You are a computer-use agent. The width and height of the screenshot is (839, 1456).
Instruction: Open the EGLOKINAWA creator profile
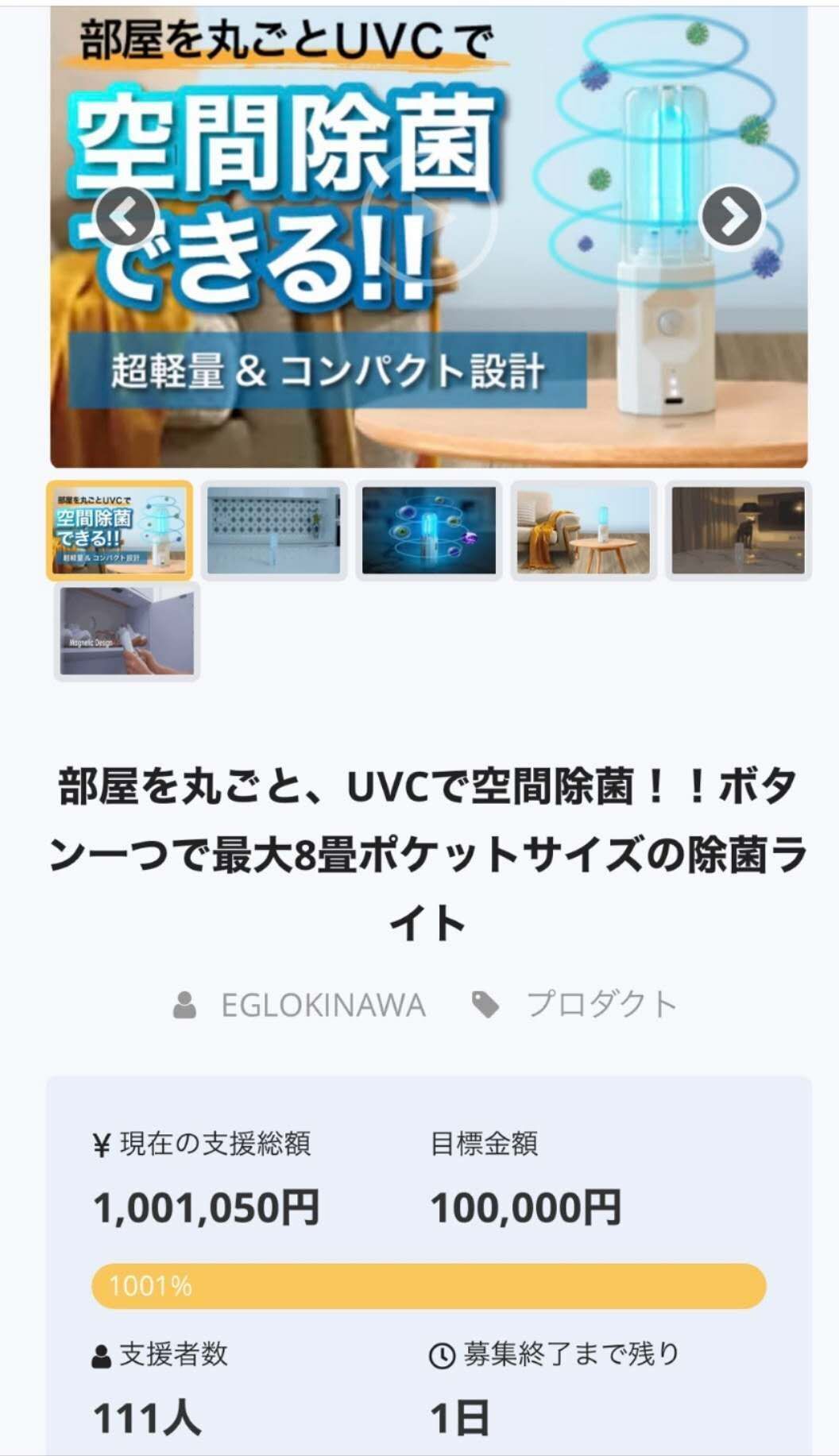pos(323,1006)
